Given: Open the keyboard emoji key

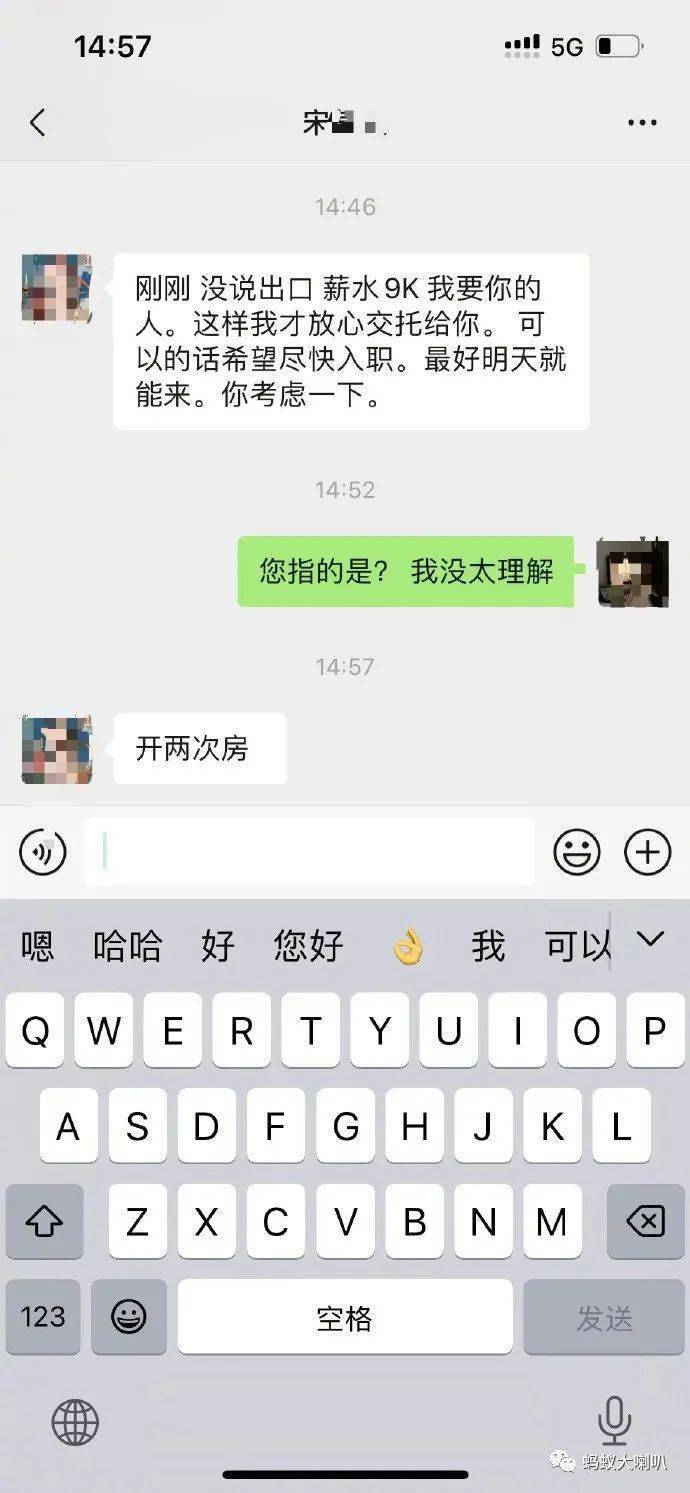Looking at the screenshot, I should 129,1317.
